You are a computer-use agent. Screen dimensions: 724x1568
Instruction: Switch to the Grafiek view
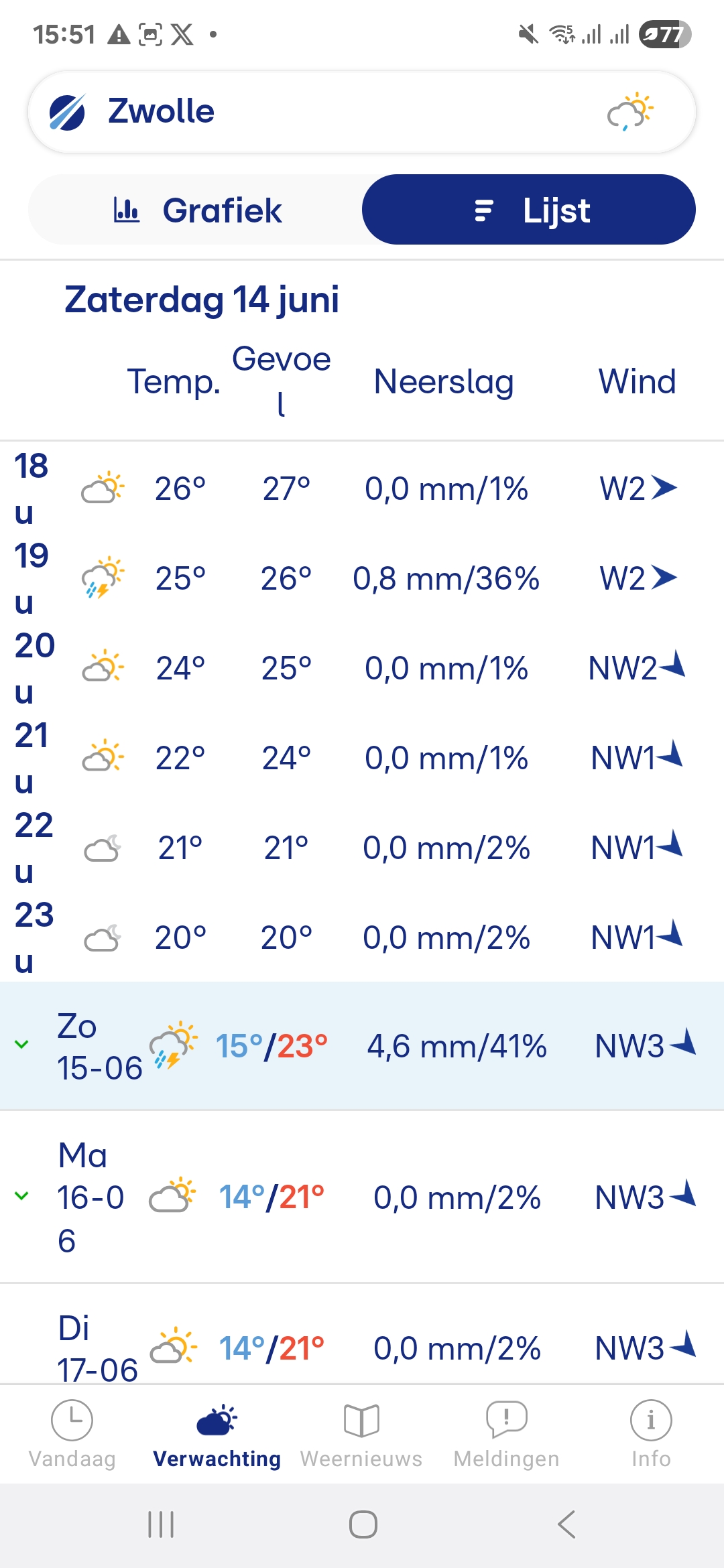click(x=196, y=210)
